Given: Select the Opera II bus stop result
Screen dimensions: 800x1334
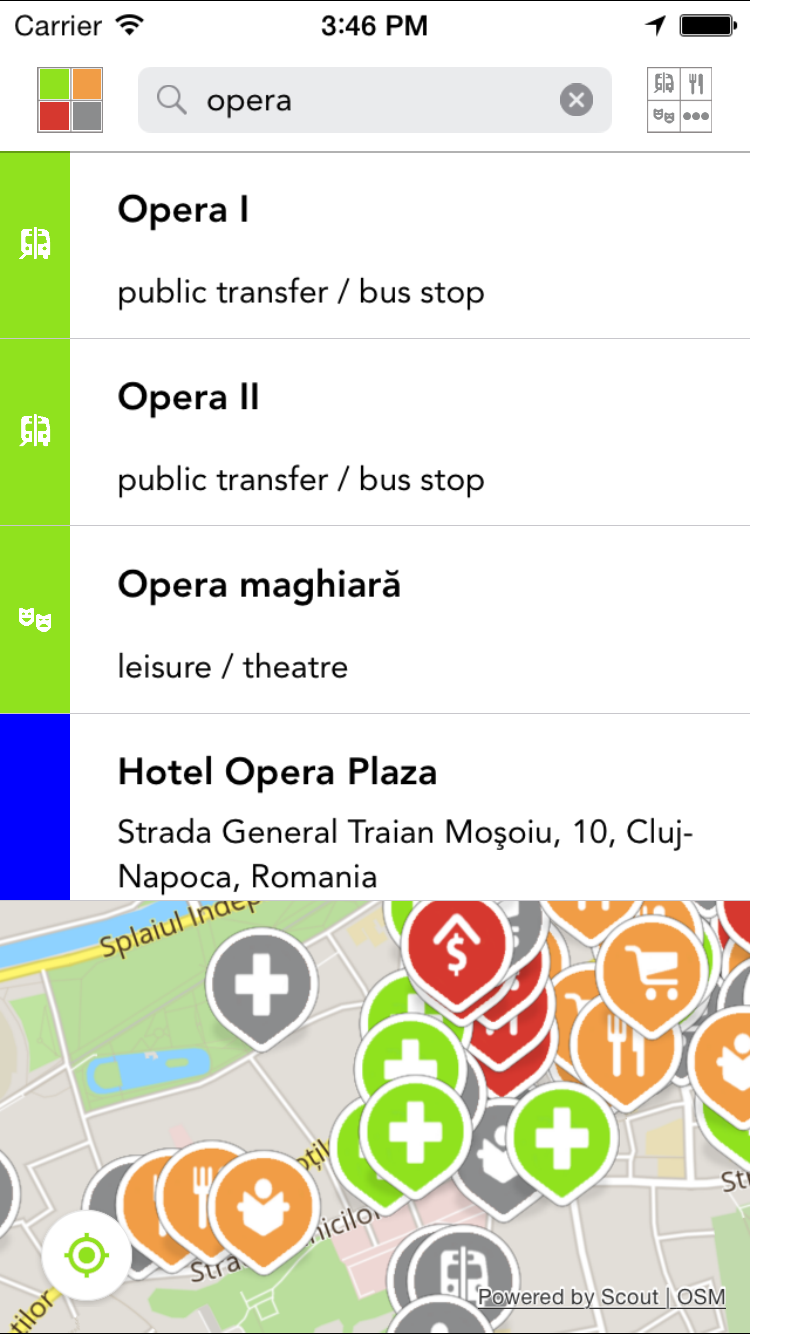Looking at the screenshot, I should click(x=400, y=433).
